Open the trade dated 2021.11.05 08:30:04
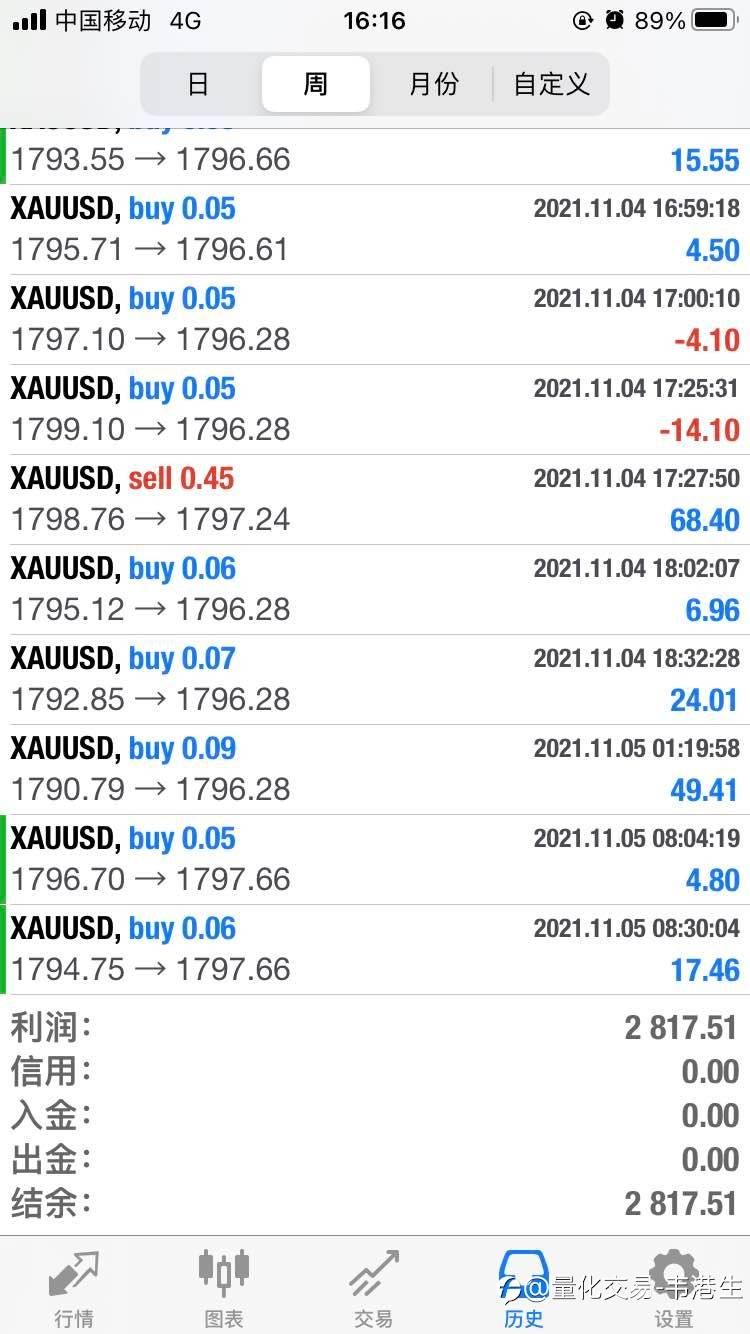This screenshot has height=1334, width=750. (x=375, y=950)
